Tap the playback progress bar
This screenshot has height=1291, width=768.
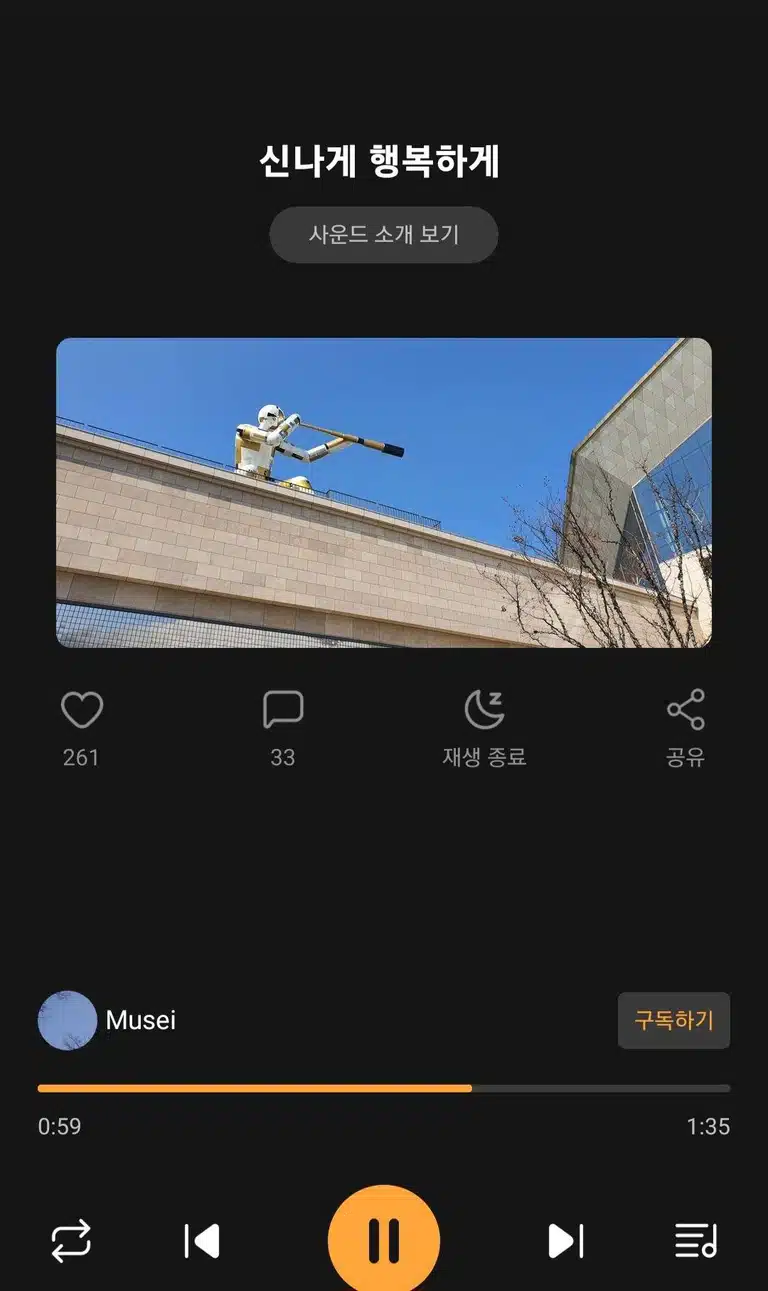[x=384, y=1088]
